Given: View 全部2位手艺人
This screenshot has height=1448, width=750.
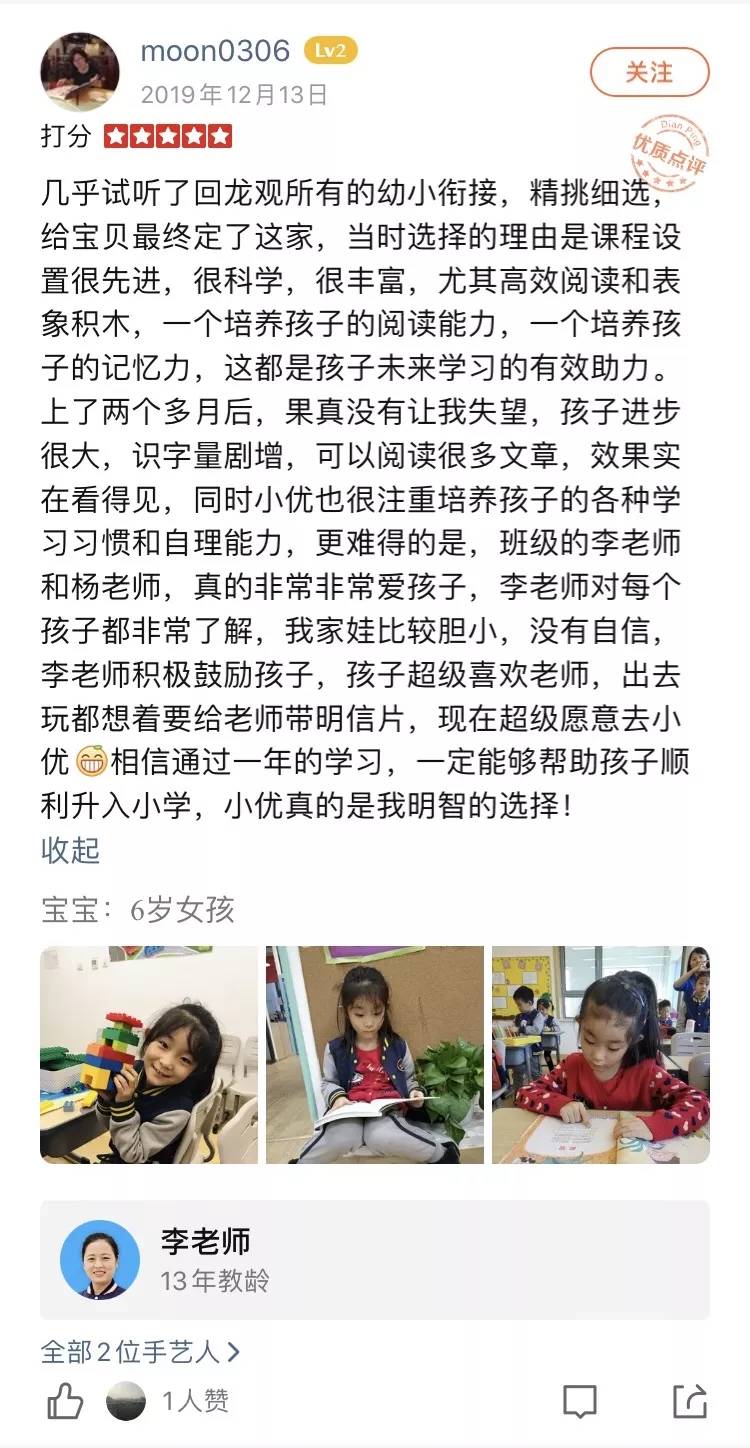Looking at the screenshot, I should (x=140, y=1352).
